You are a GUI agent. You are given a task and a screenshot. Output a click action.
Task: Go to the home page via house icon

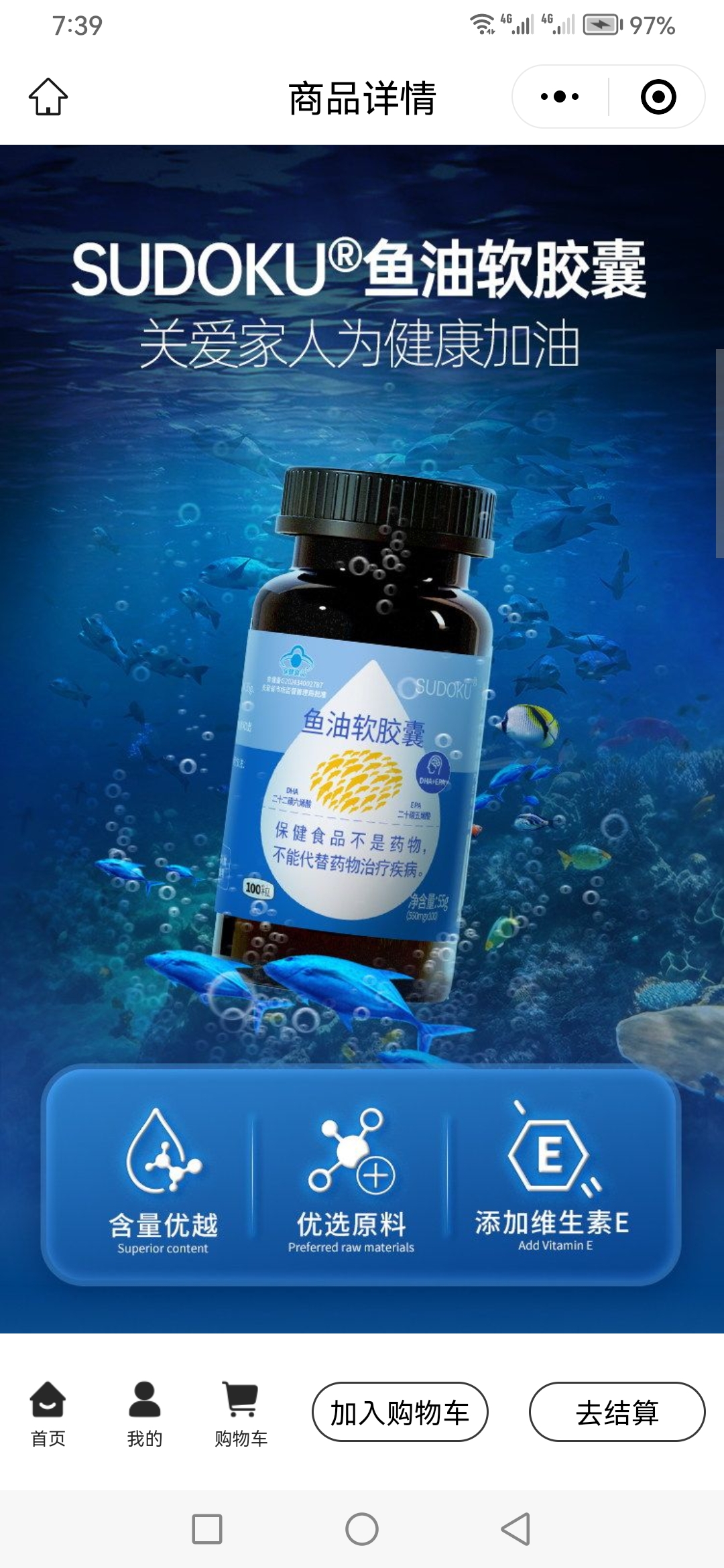point(48,96)
